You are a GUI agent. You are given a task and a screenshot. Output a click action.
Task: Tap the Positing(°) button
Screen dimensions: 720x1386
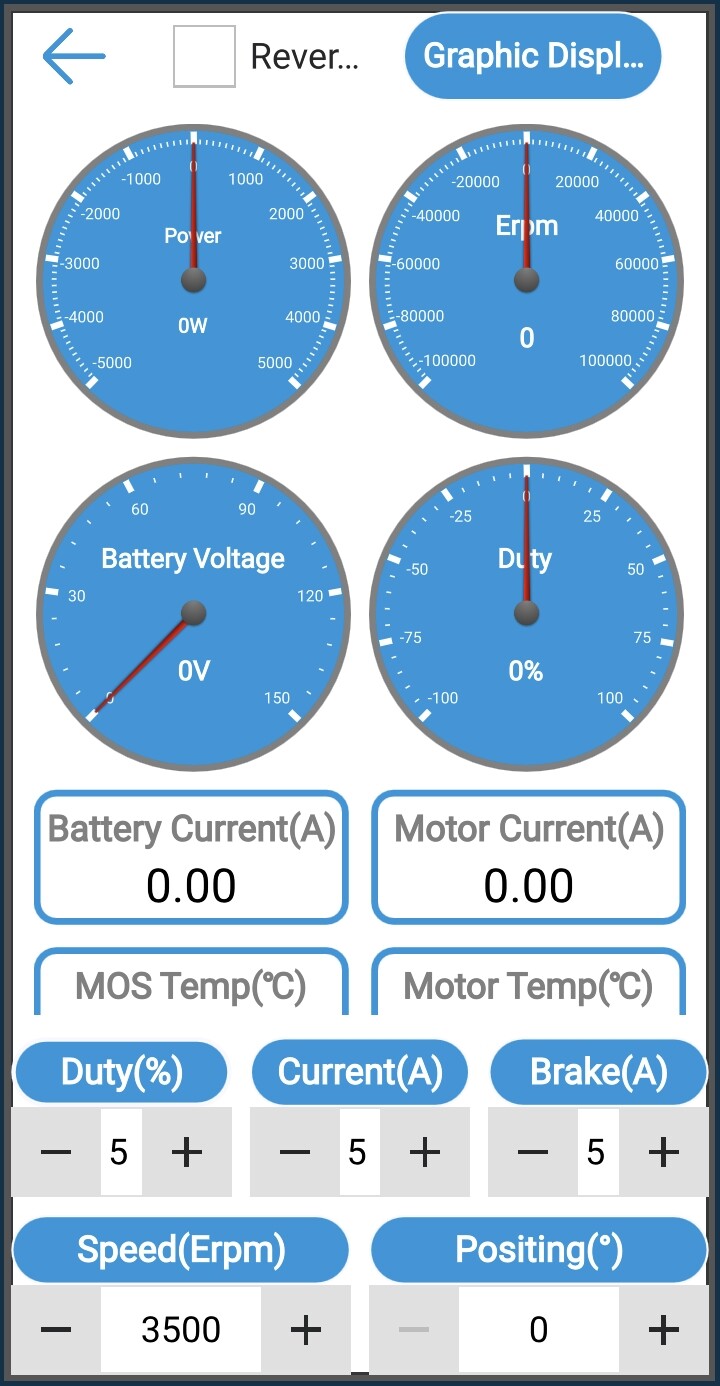(x=539, y=1249)
